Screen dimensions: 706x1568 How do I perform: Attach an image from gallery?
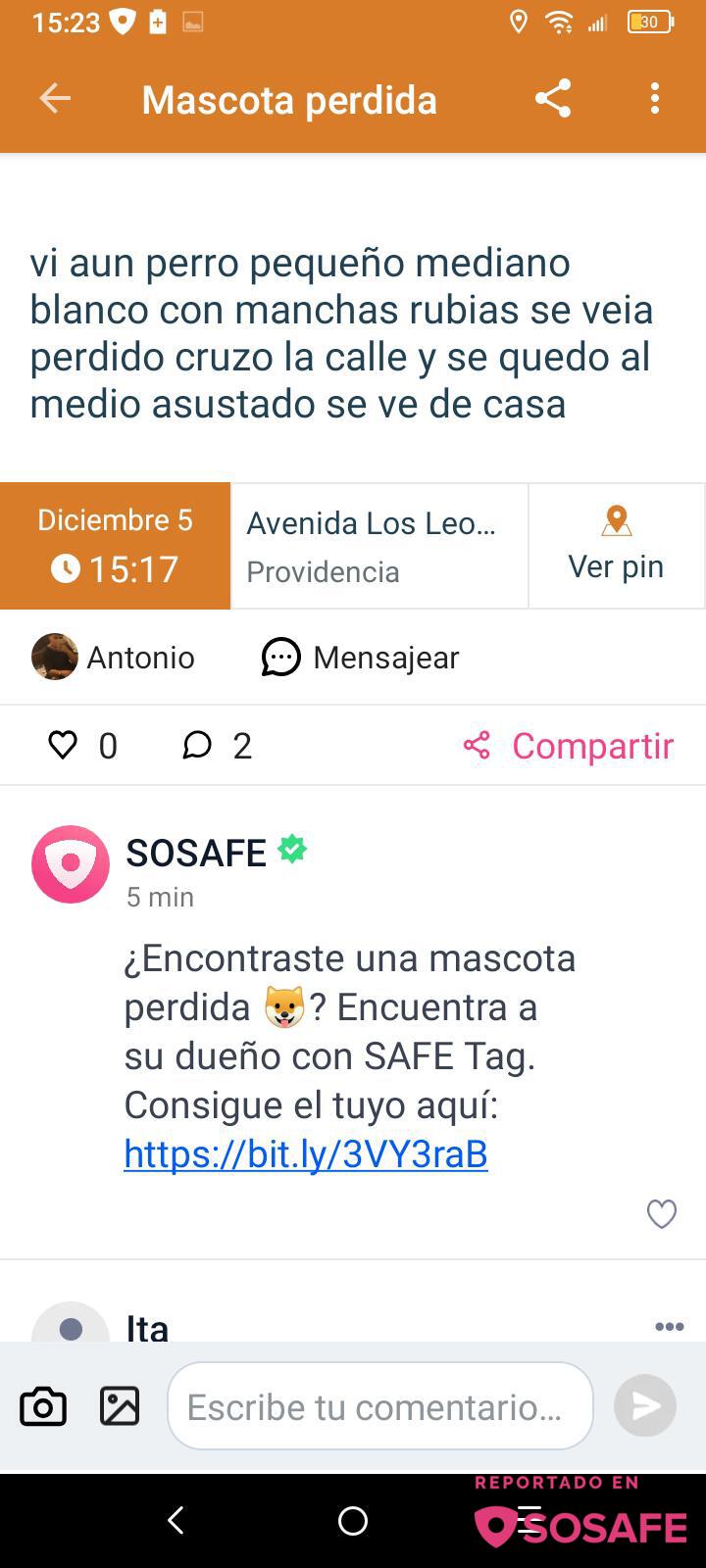(x=120, y=1406)
